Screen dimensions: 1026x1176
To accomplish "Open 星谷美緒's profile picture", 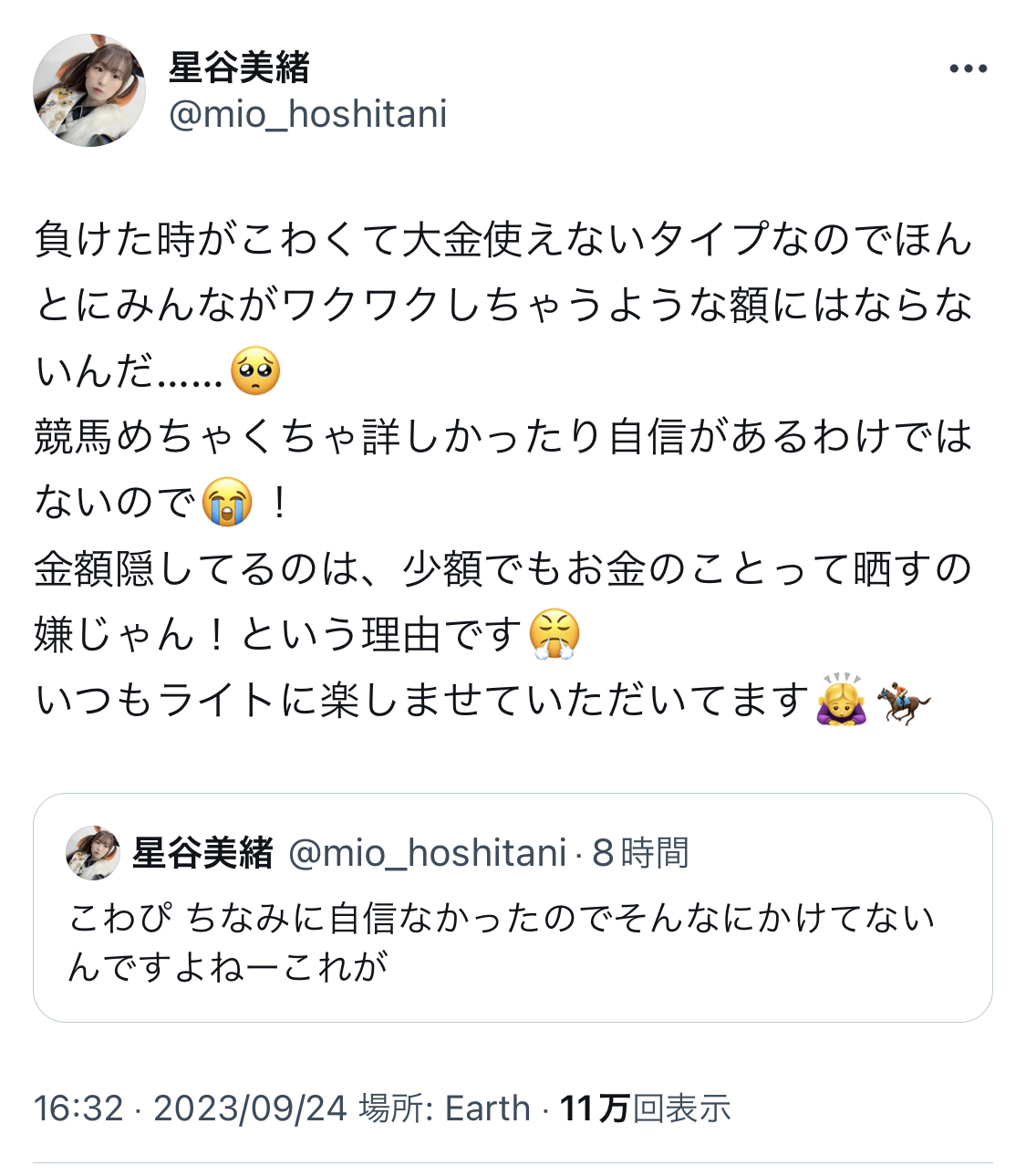I will pyautogui.click(x=89, y=90).
